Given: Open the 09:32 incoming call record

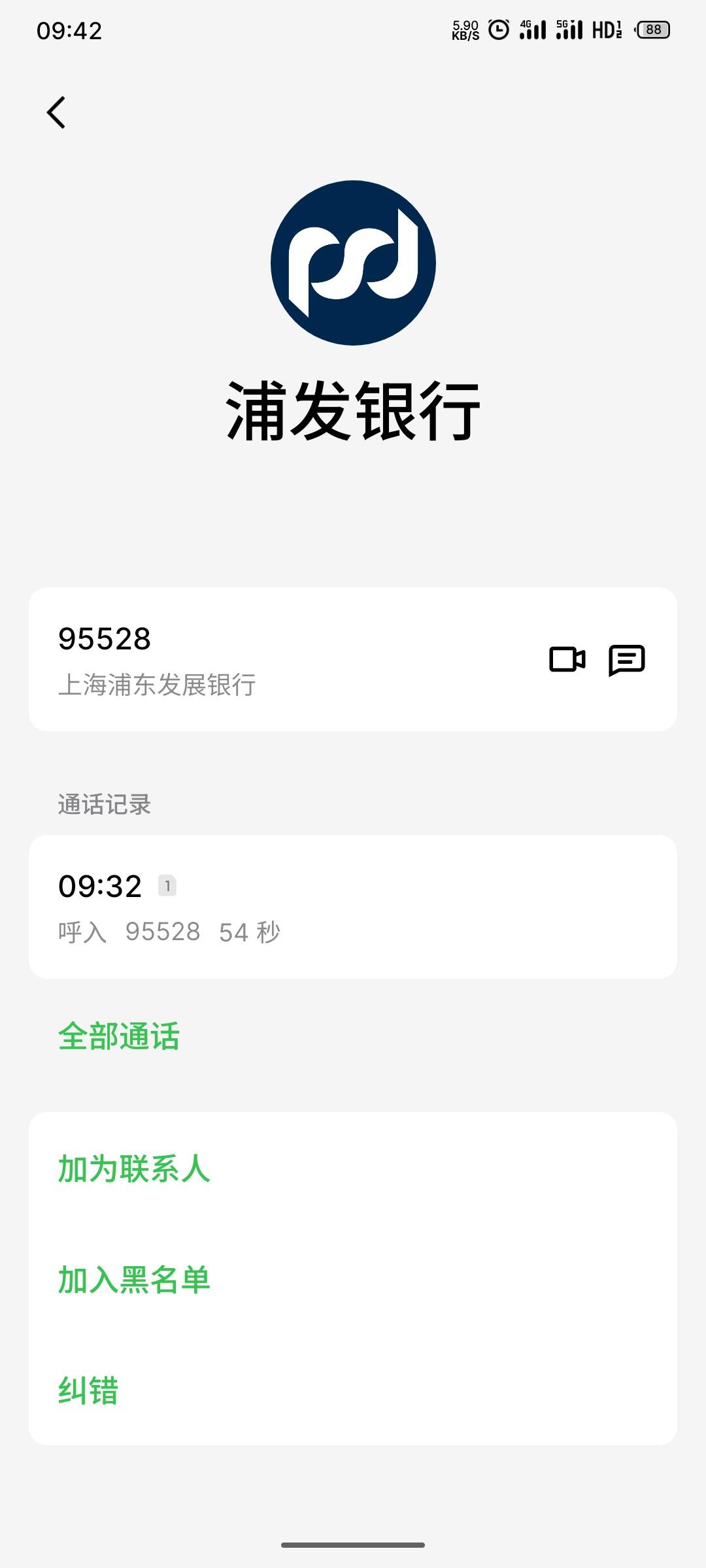Looking at the screenshot, I should click(353, 907).
